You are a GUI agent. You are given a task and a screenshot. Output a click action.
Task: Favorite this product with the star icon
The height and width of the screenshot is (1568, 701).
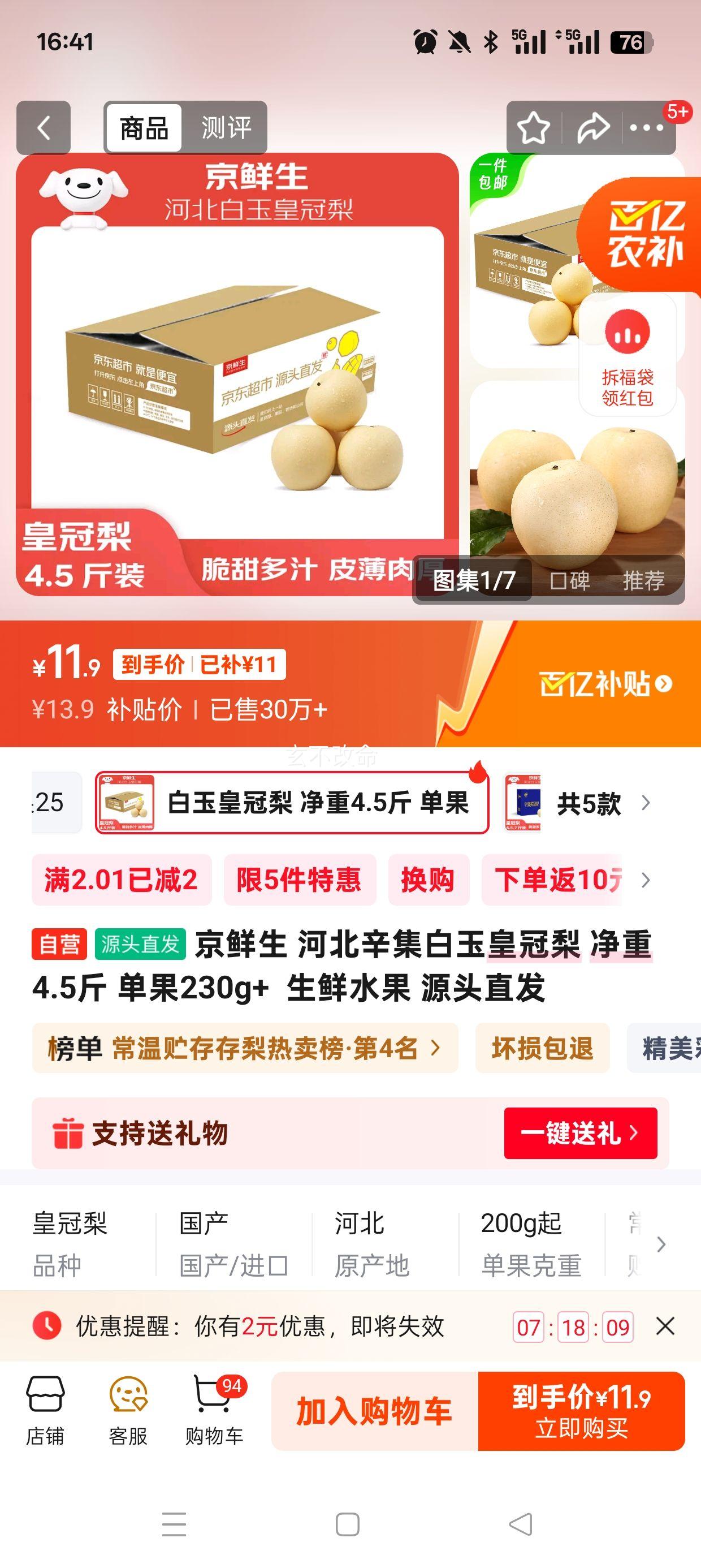point(533,128)
